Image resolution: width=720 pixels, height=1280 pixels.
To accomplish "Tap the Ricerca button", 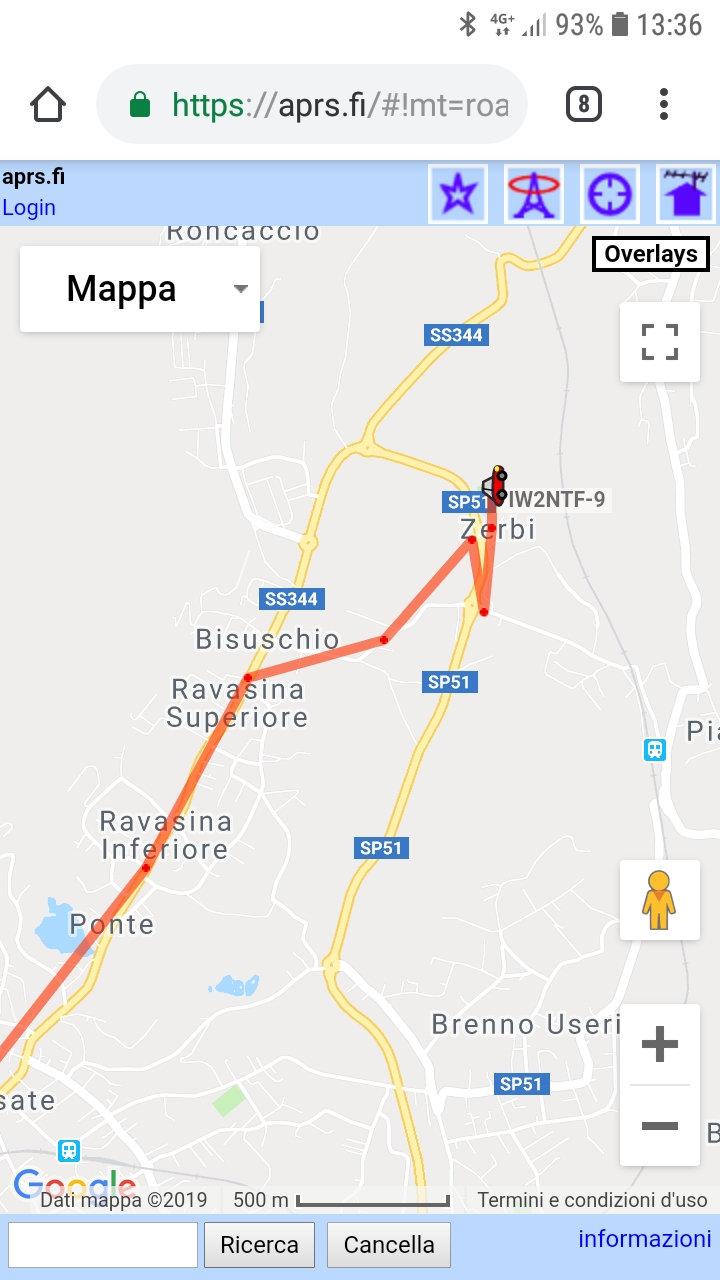I will tap(259, 1245).
